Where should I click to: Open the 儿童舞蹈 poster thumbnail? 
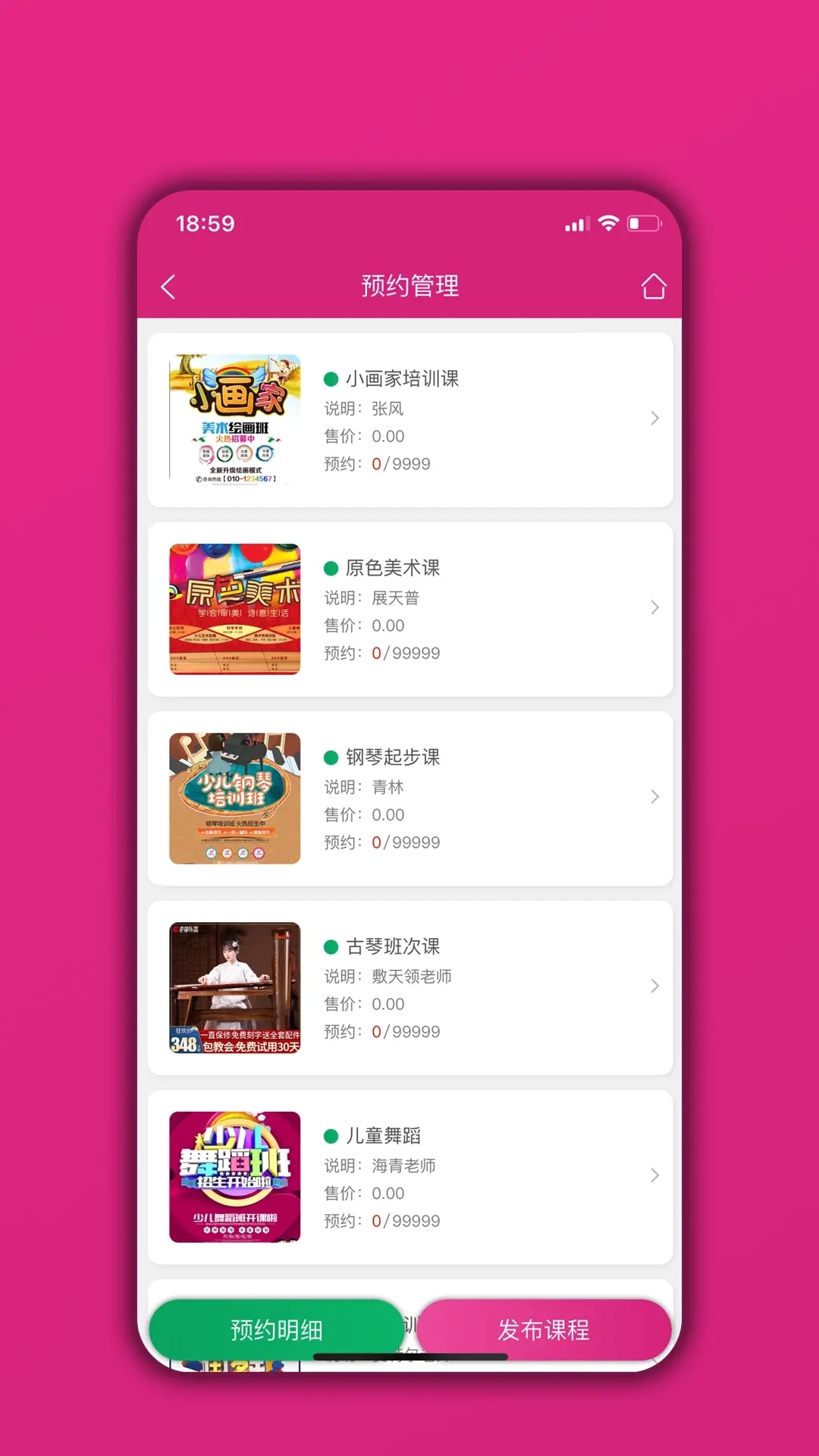pyautogui.click(x=234, y=1175)
